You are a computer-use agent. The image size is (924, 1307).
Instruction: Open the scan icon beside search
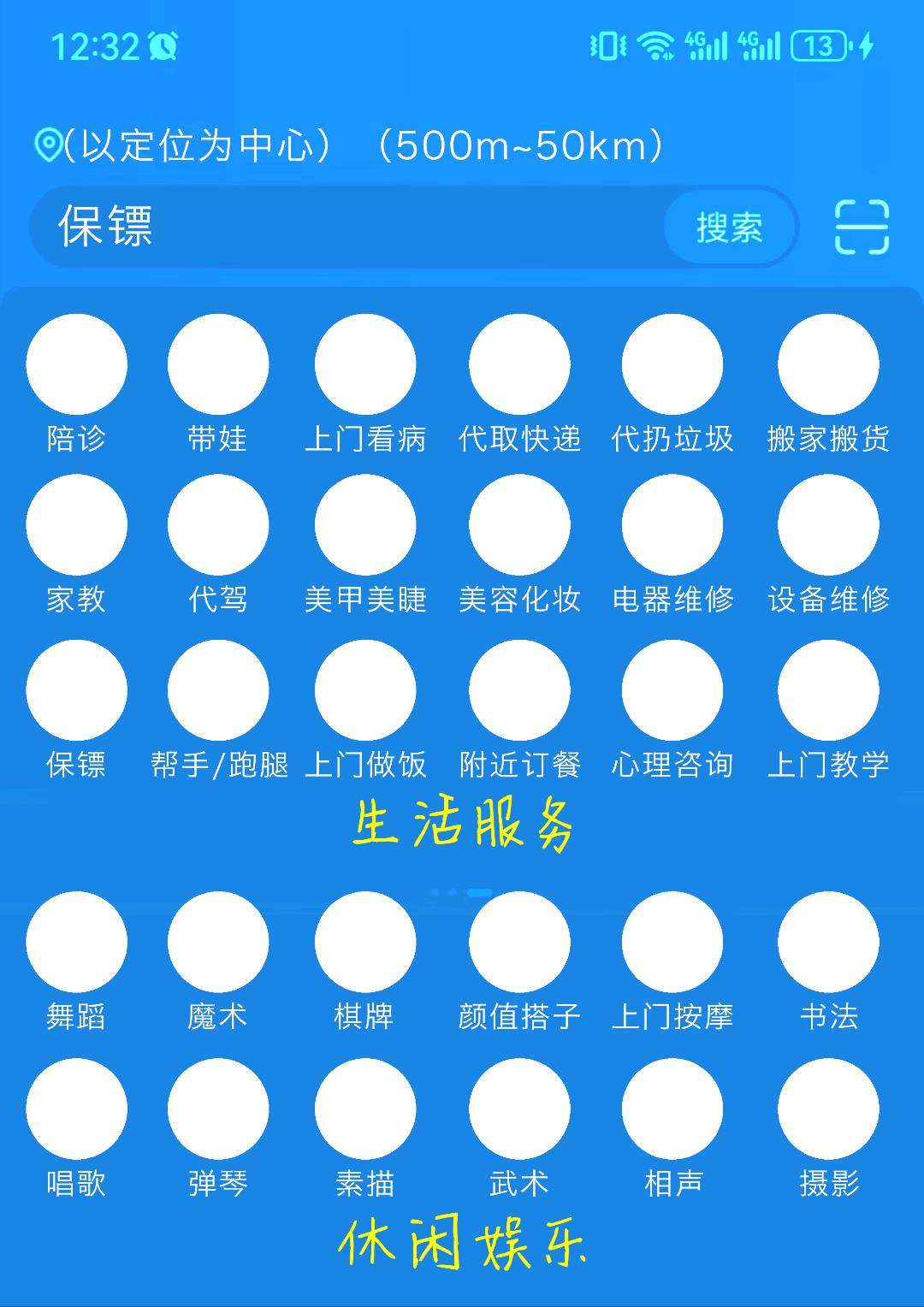point(862,228)
